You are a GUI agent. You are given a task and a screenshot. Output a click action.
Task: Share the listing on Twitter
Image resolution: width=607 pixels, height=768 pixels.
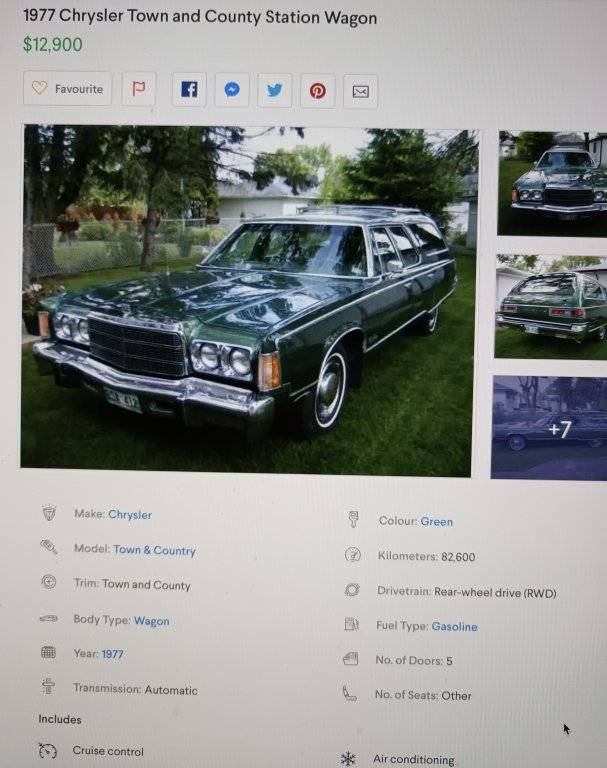[x=274, y=90]
